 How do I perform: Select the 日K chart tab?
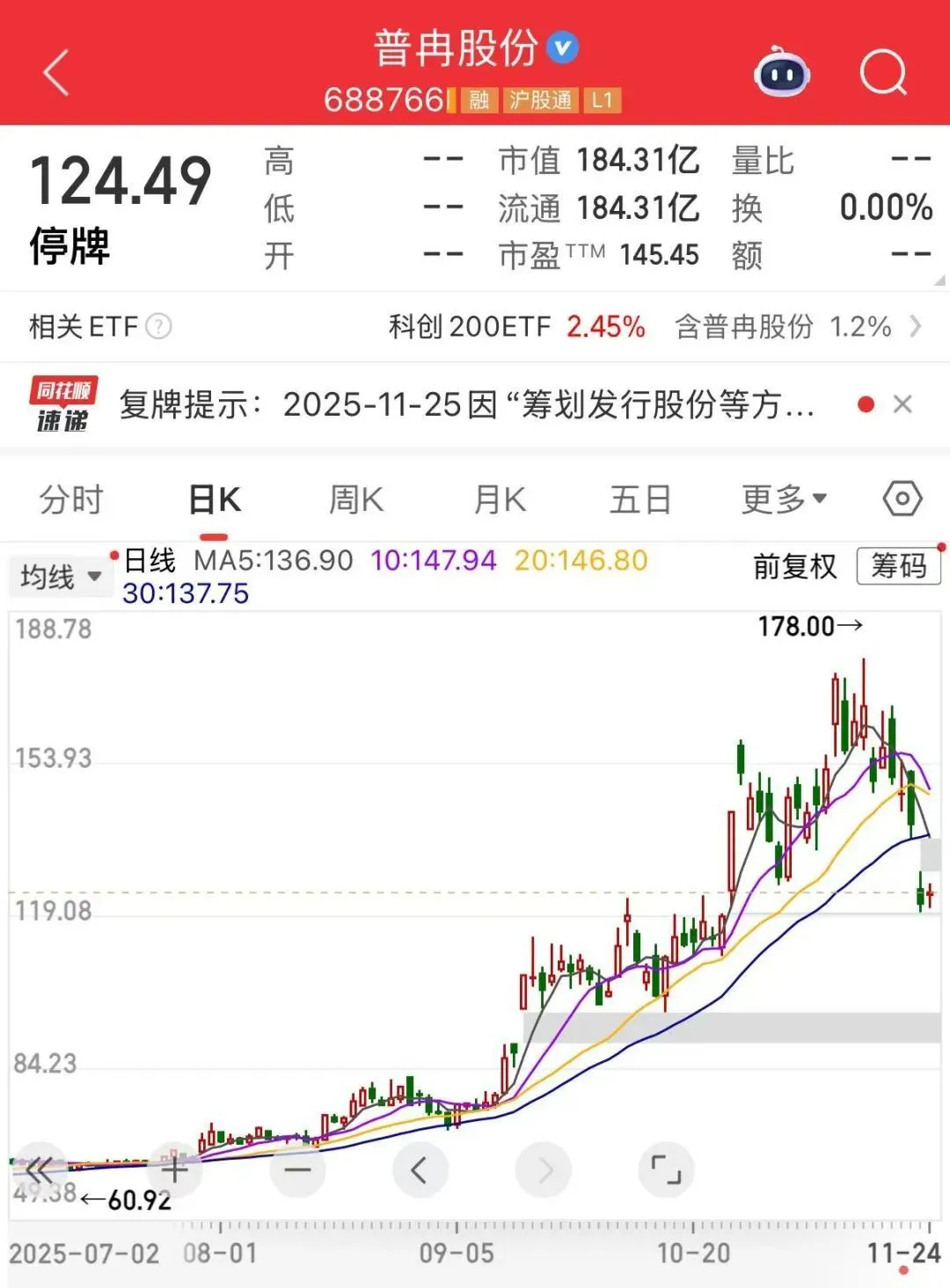[x=215, y=500]
